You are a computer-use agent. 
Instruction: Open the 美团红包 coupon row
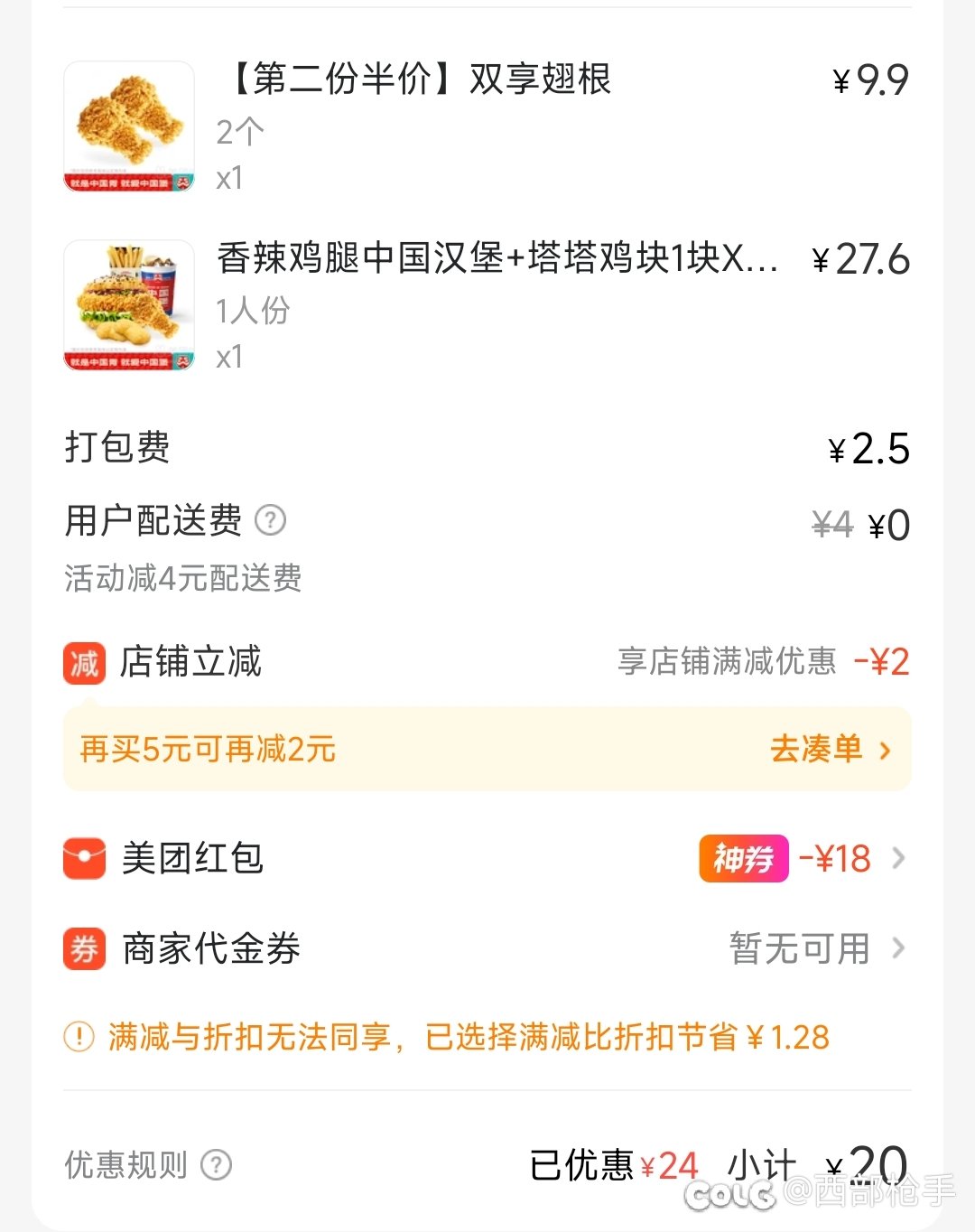click(486, 858)
